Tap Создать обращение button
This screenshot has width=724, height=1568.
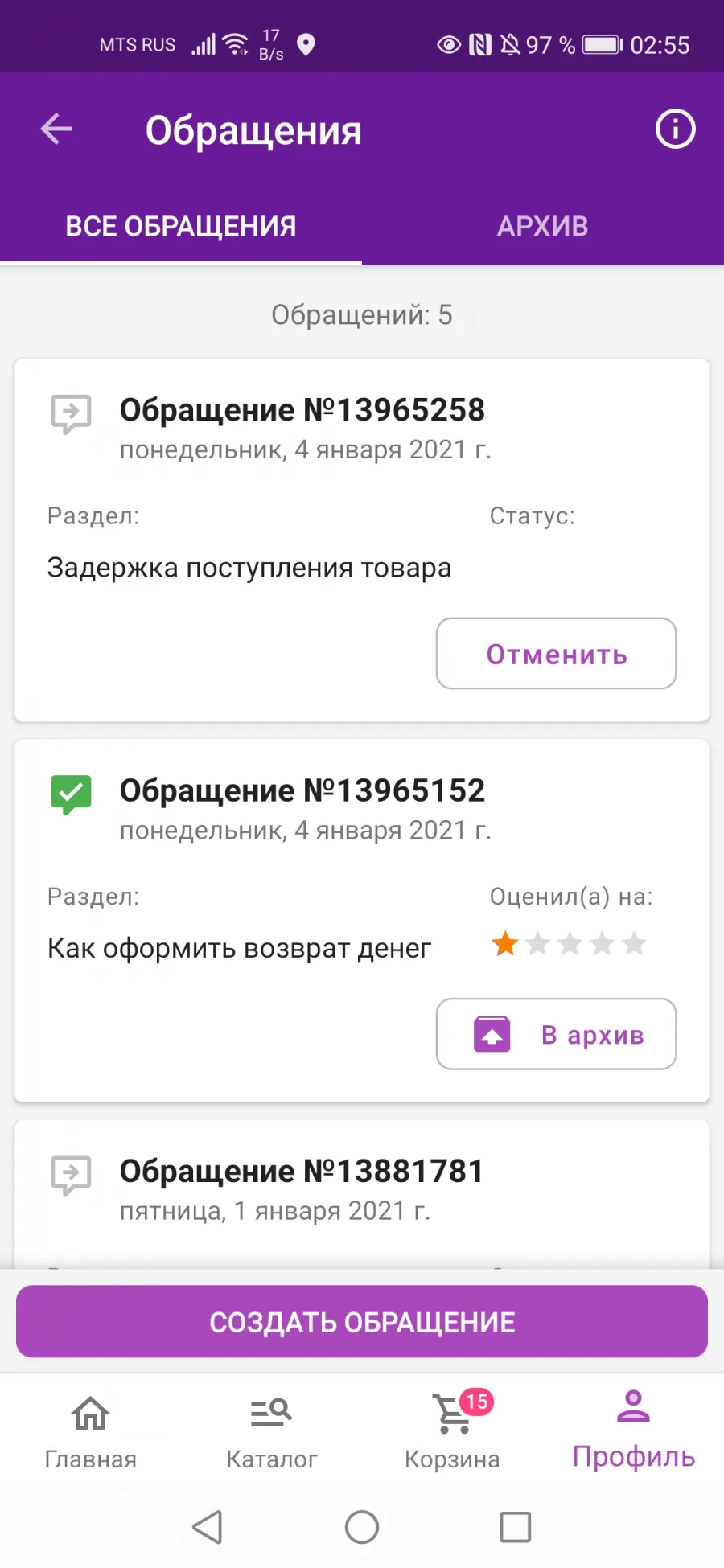(362, 1322)
